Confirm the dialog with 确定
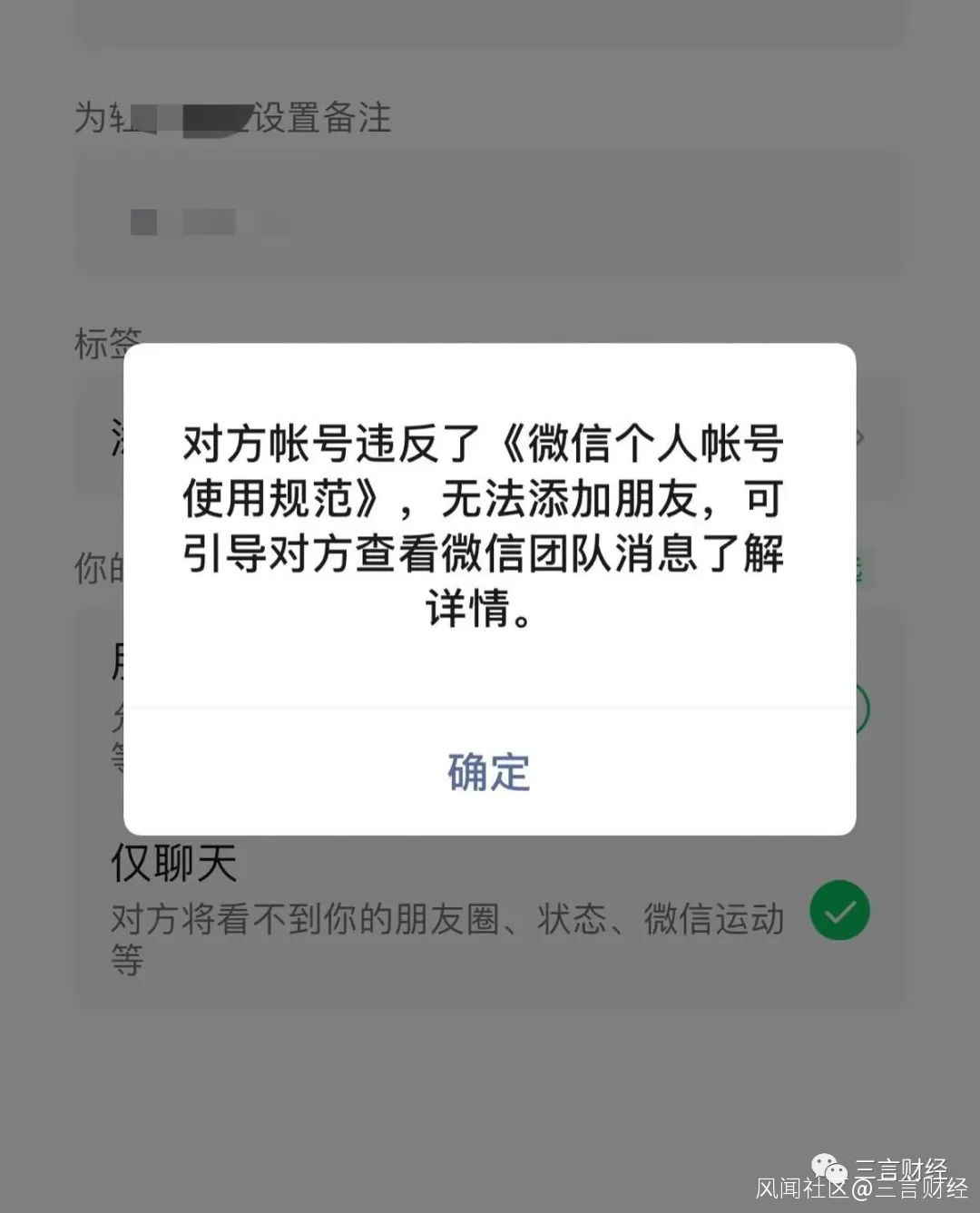 pyautogui.click(x=489, y=772)
